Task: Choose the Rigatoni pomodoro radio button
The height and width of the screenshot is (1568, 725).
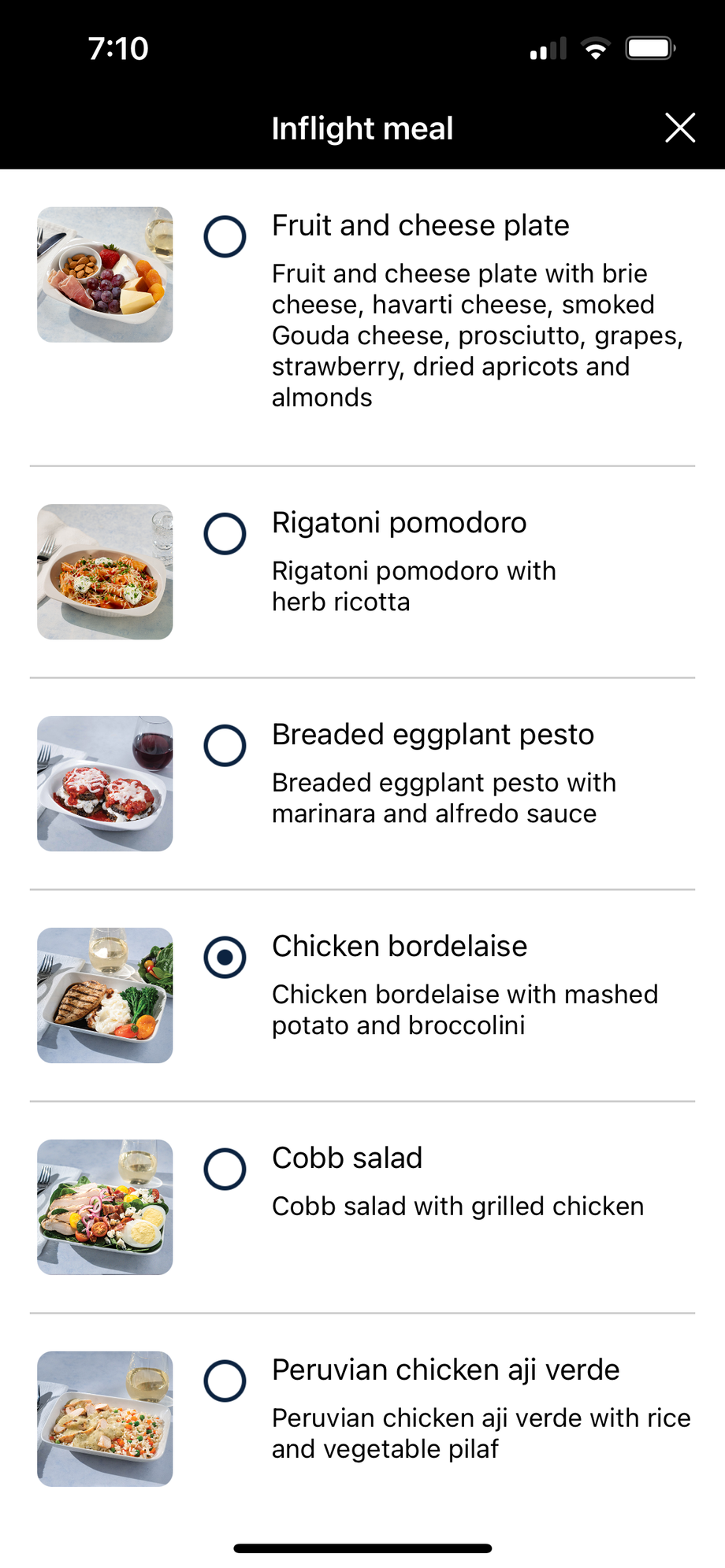Action: pos(225,534)
